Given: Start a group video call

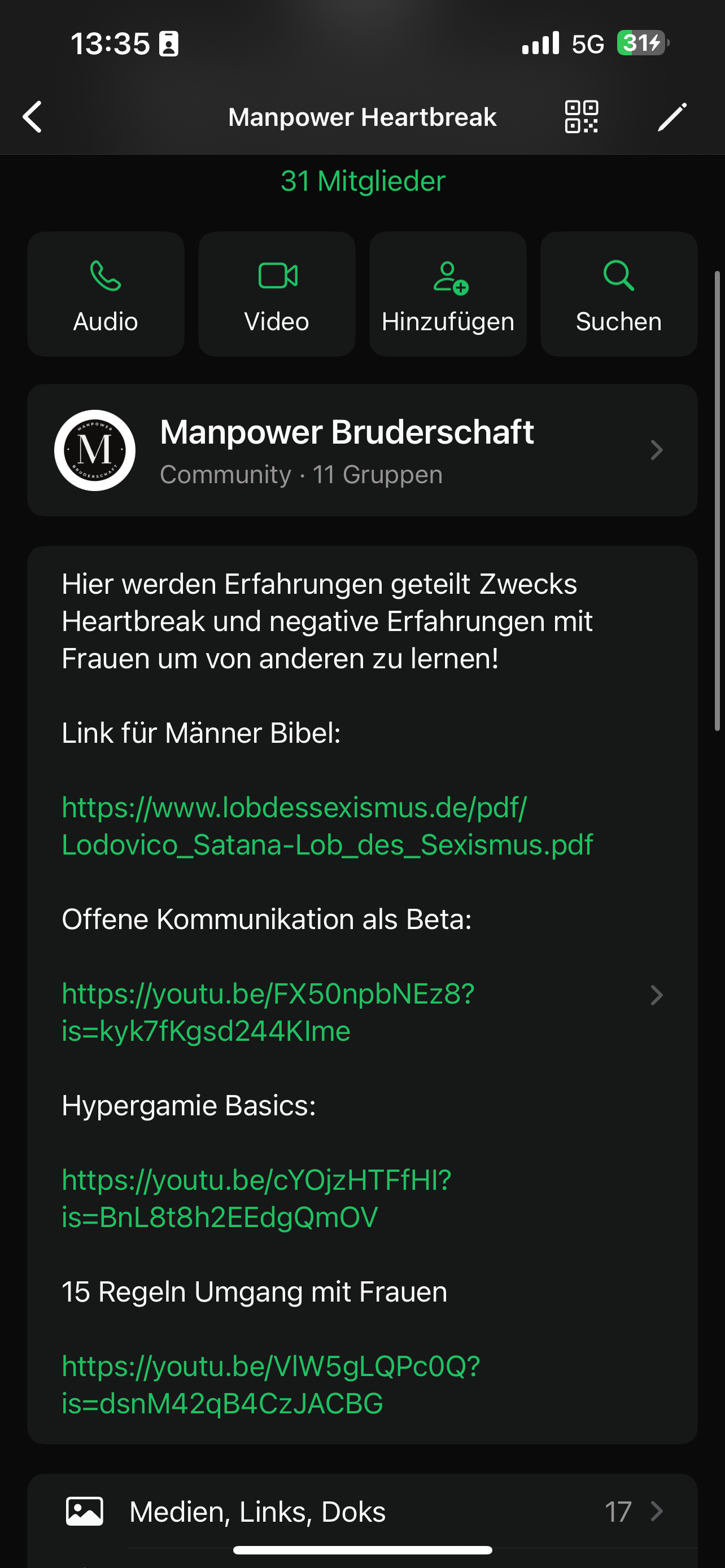Looking at the screenshot, I should pyautogui.click(x=277, y=294).
